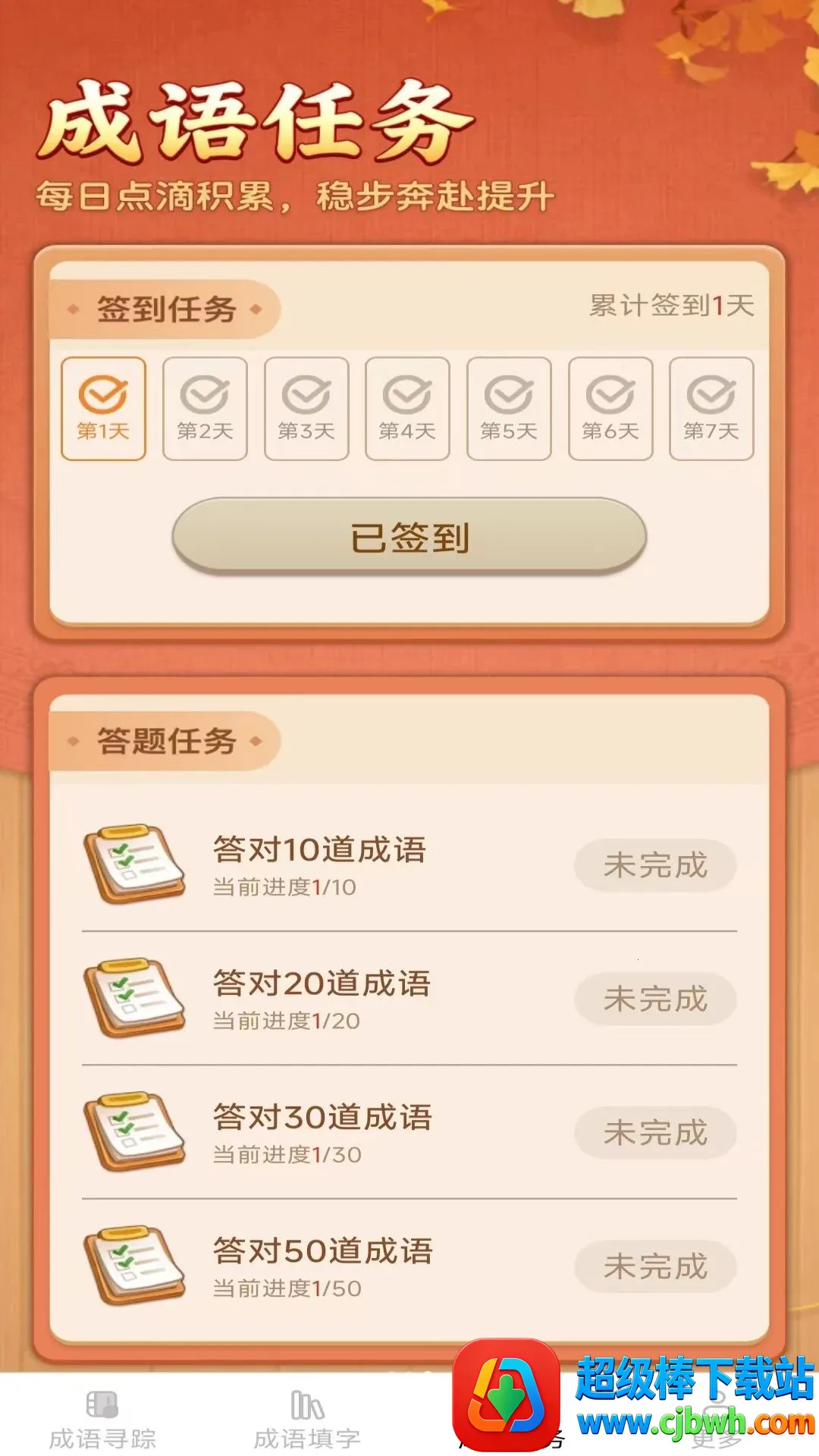Tap the 已签到 check-in button

coord(409,537)
